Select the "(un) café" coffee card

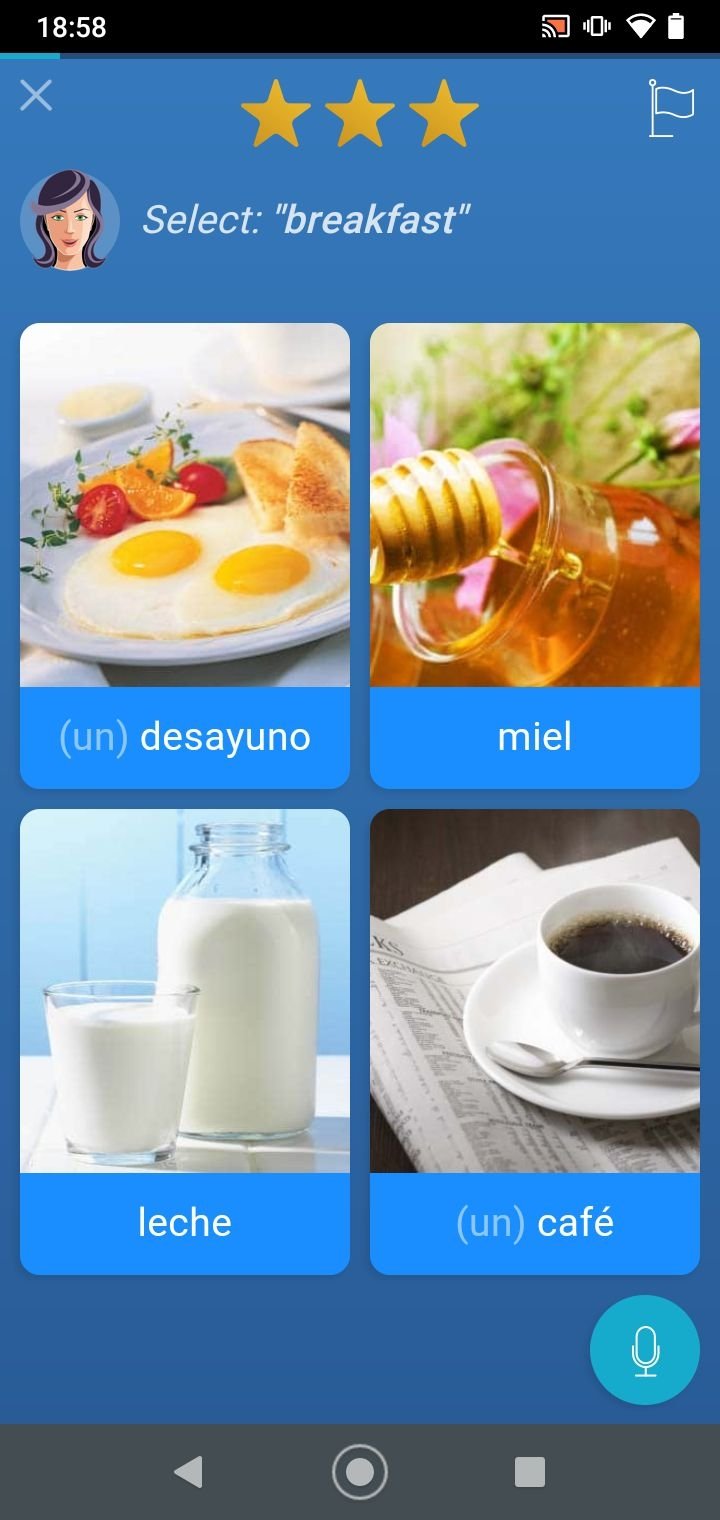(535, 1041)
